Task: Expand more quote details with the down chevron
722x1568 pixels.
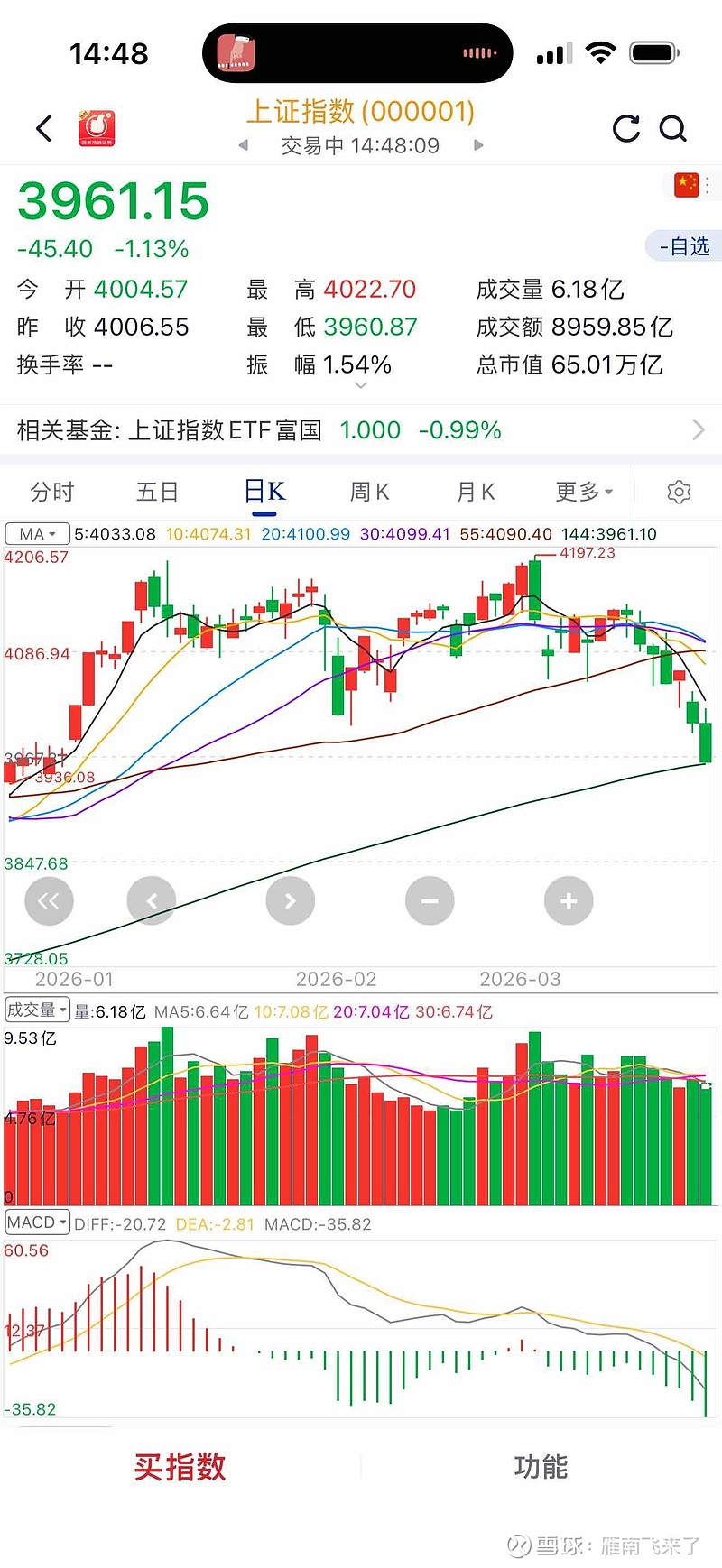Action: pos(361,384)
